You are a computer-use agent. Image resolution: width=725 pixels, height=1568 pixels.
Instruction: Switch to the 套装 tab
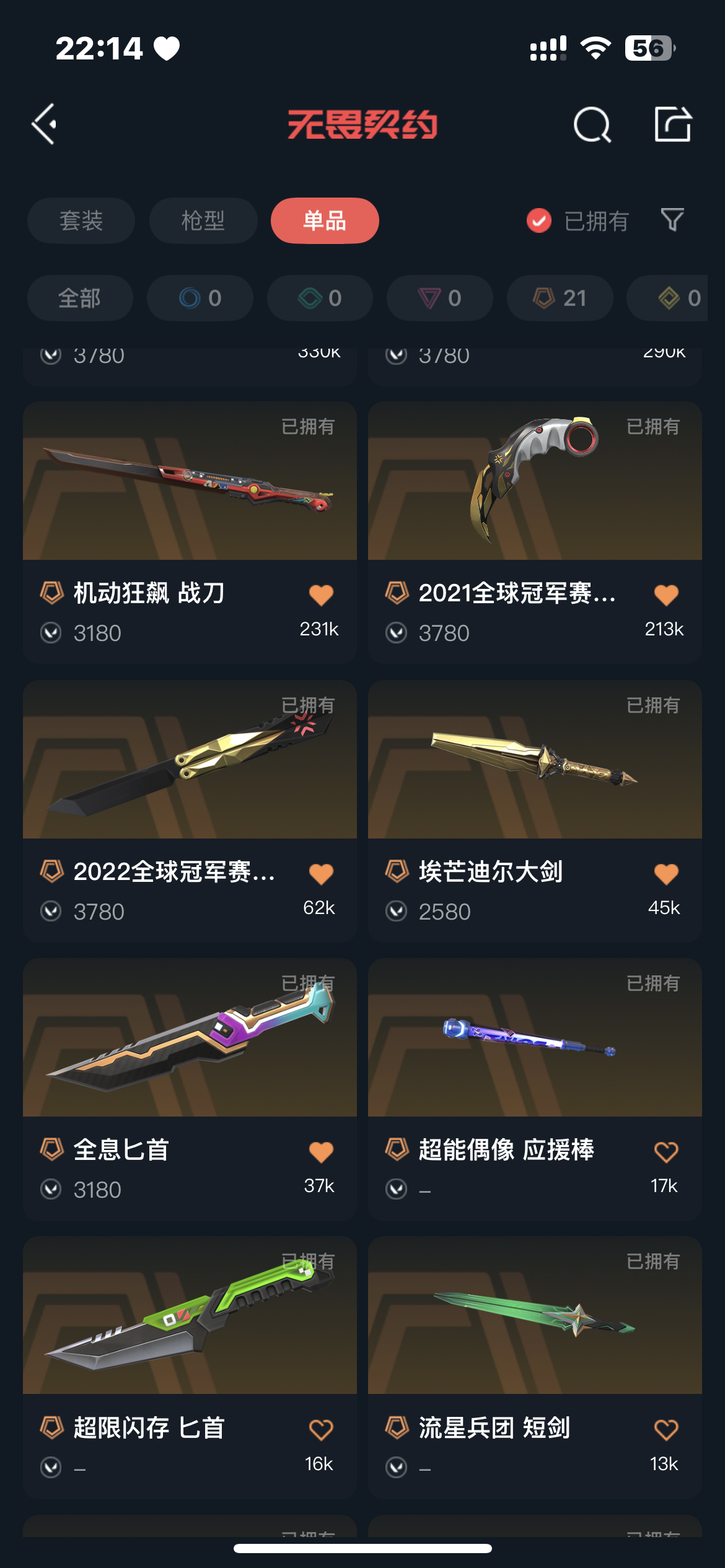81,221
